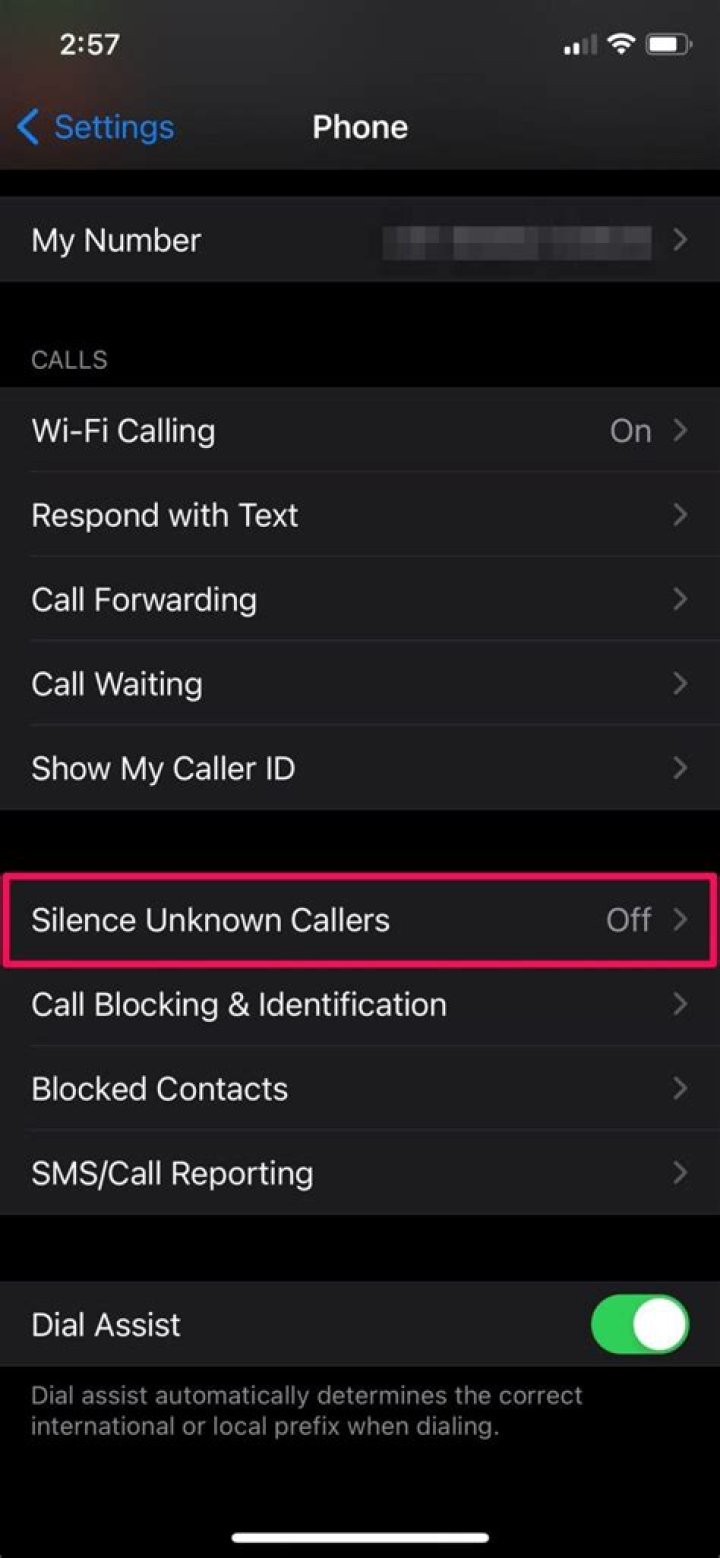
Task: Open Wi-Fi Calling settings
Action: coord(360,431)
